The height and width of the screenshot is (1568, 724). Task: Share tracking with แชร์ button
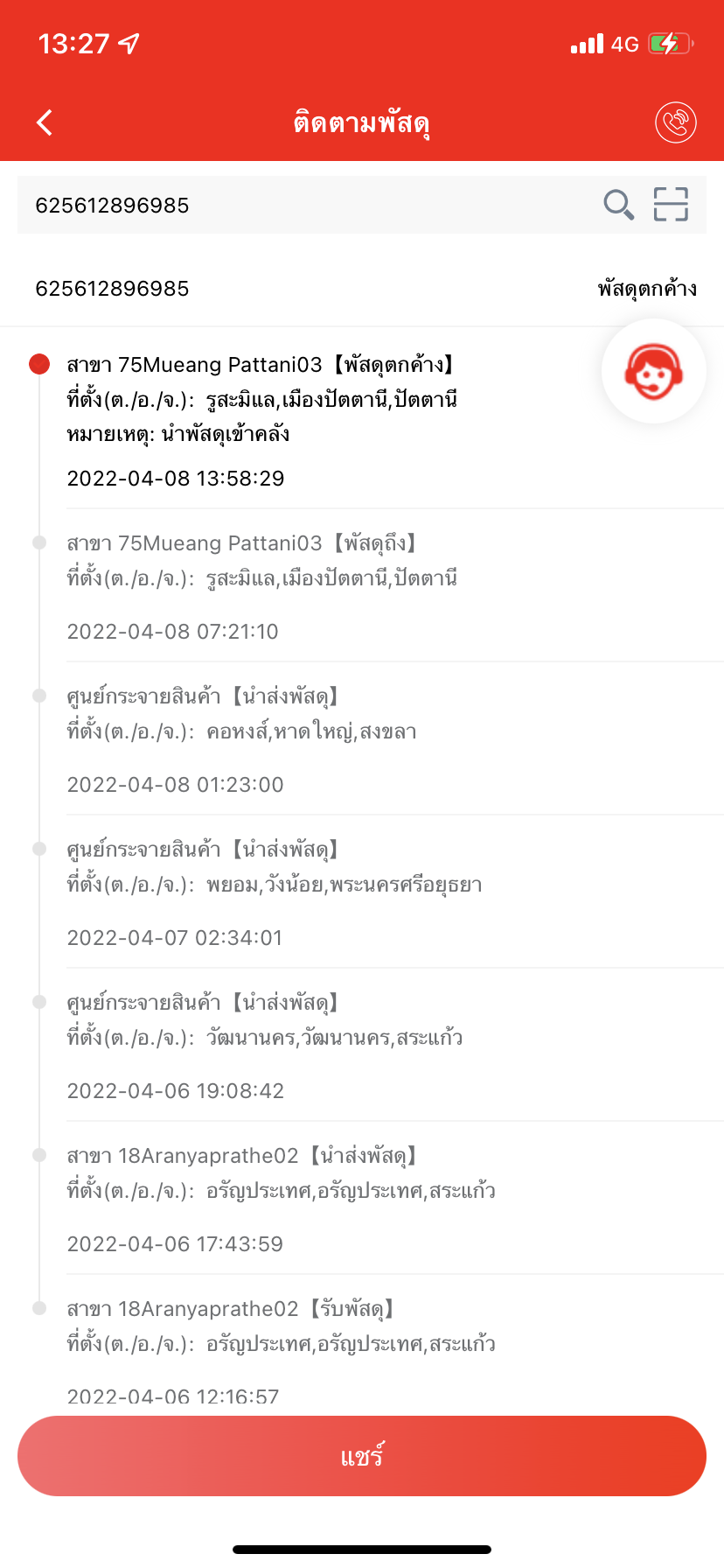click(362, 1457)
